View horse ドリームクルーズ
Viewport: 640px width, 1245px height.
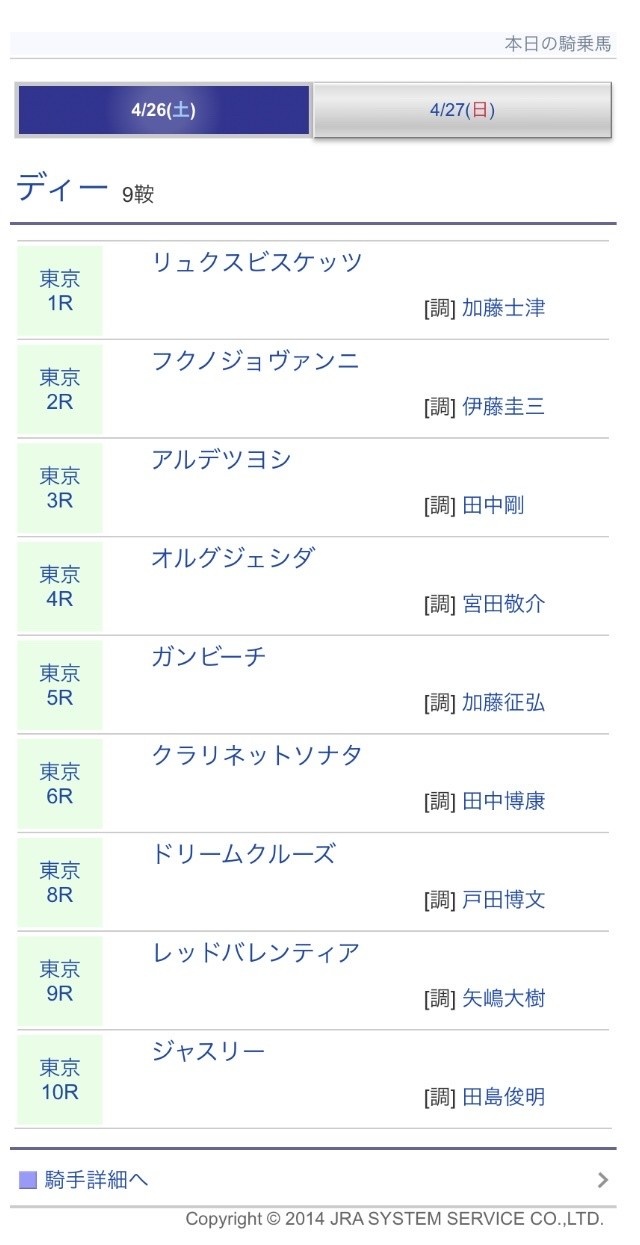pos(243,854)
